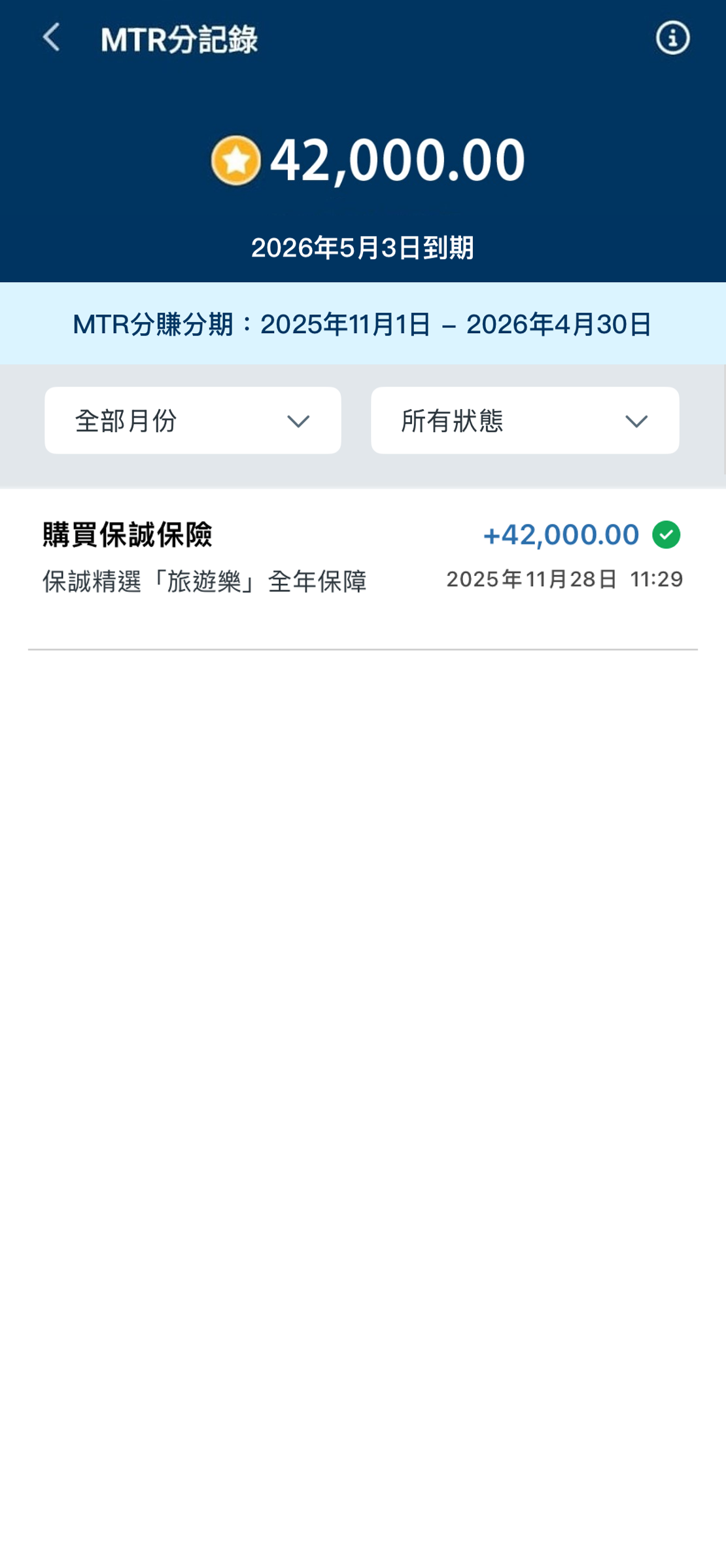
Task: Select the MTR分記錄 header title
Action: [179, 38]
